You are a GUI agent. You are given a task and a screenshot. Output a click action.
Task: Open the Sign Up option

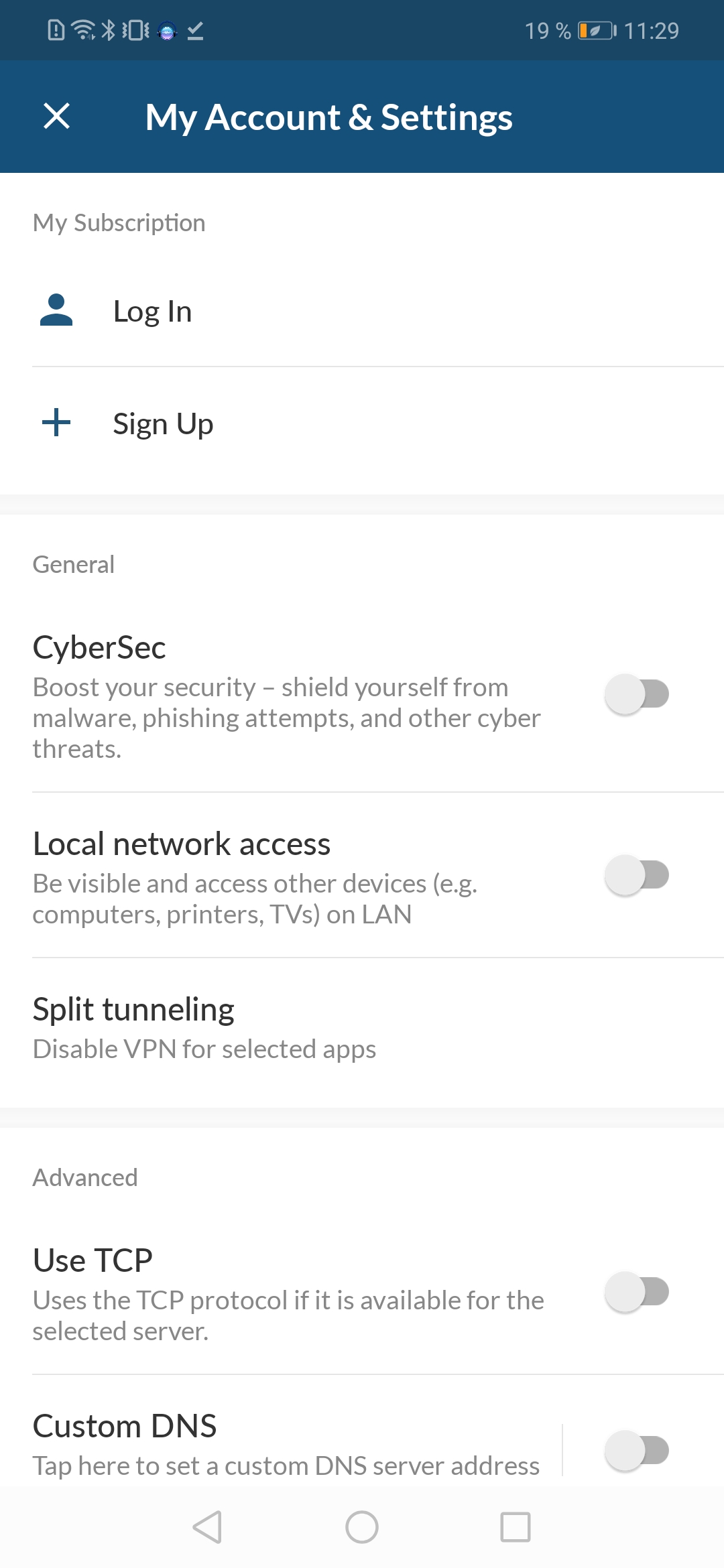(x=362, y=423)
